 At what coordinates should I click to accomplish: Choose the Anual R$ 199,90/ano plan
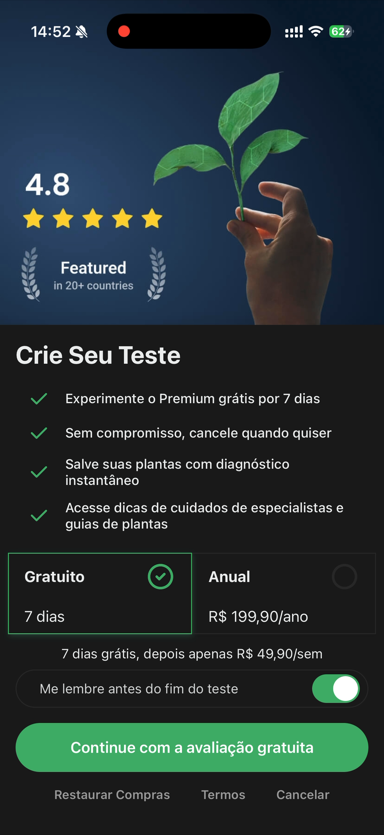pyautogui.click(x=284, y=593)
